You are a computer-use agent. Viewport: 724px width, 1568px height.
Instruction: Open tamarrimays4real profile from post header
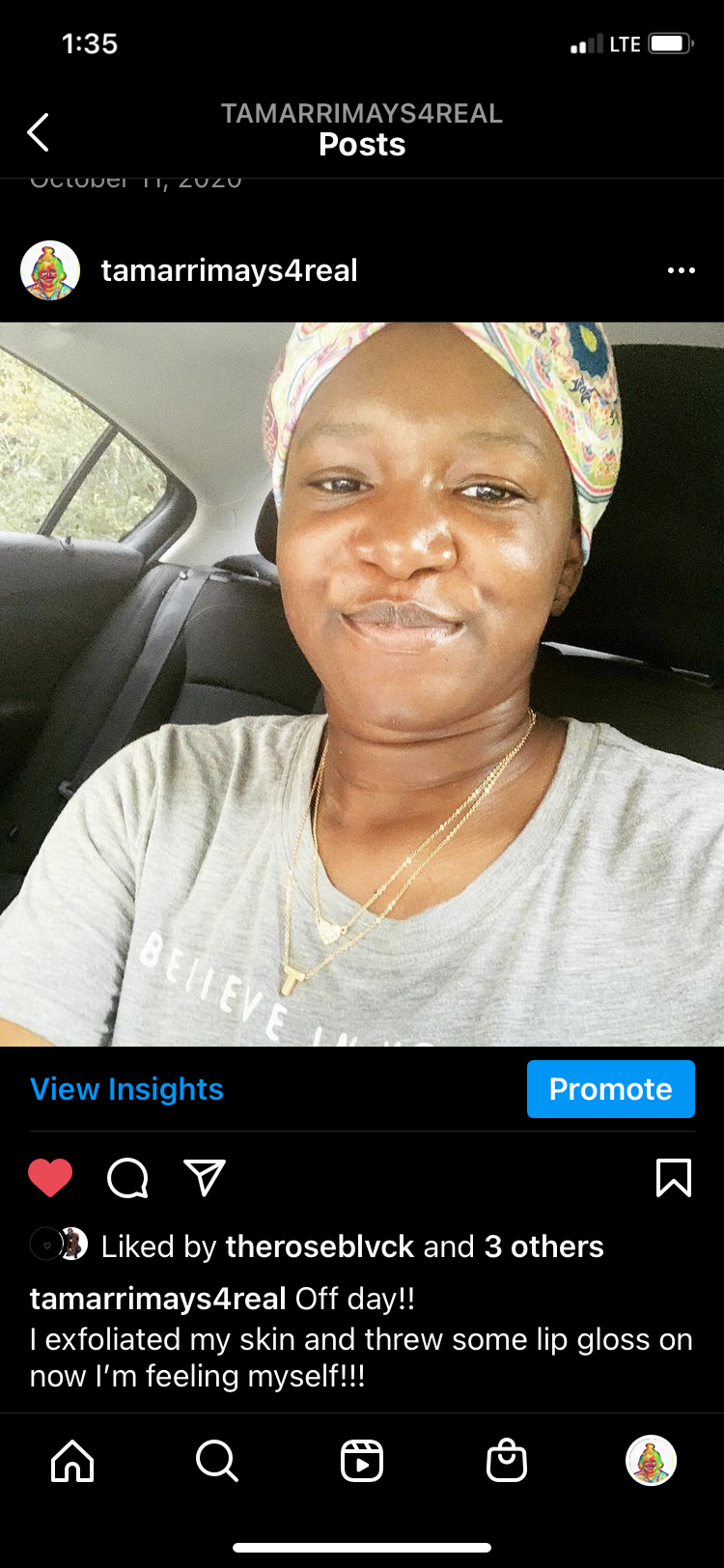coord(229,270)
